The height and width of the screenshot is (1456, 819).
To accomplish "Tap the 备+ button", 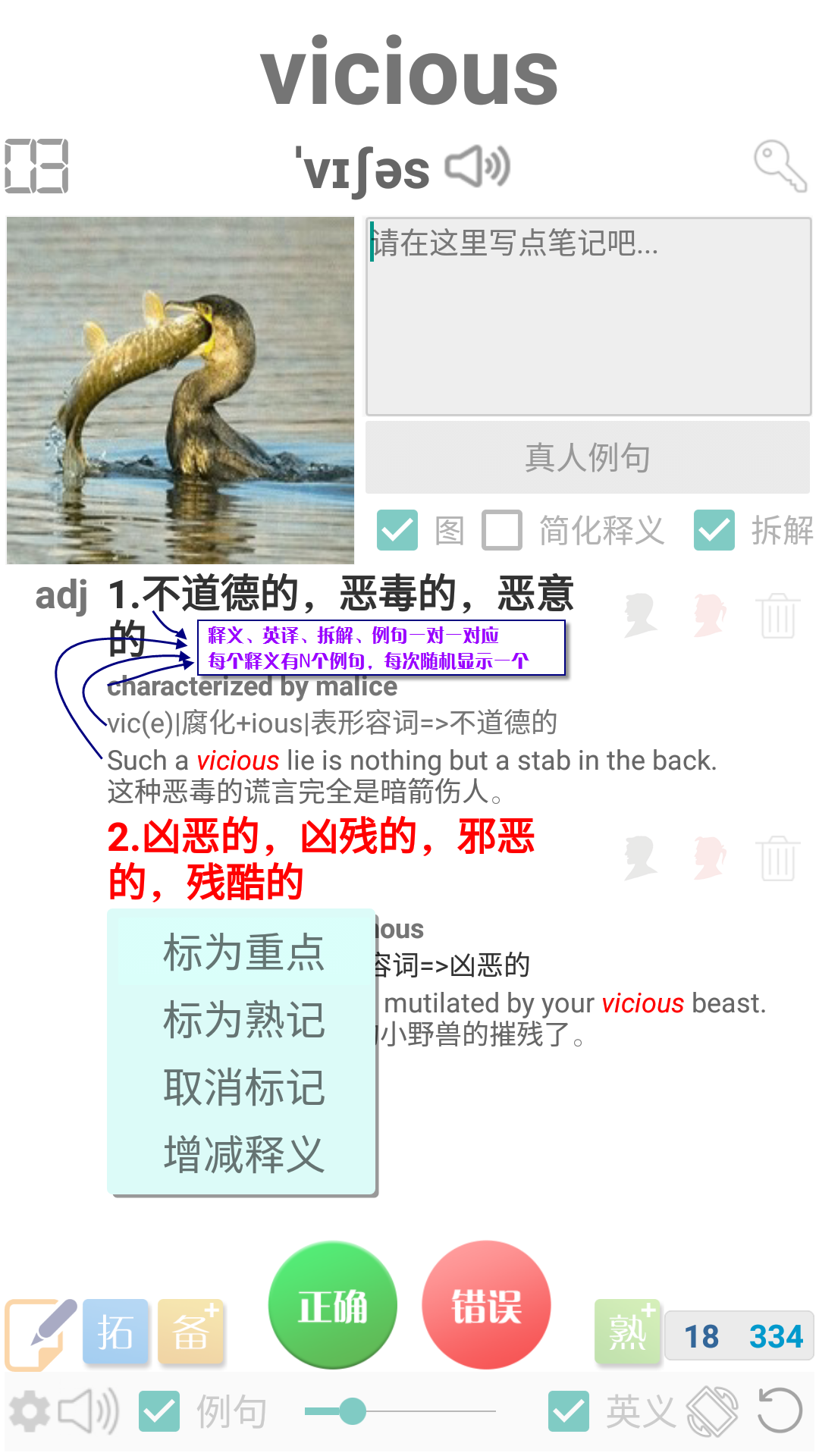I will coord(191,1332).
